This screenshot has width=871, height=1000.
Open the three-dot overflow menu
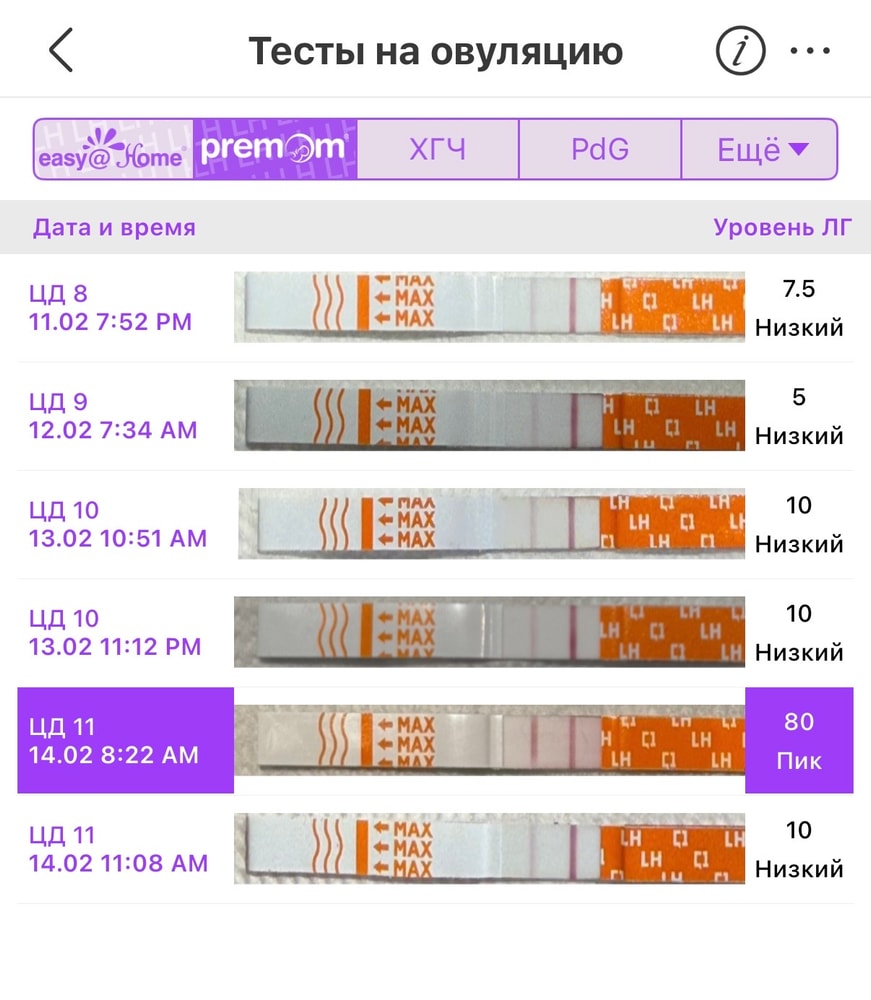(810, 50)
